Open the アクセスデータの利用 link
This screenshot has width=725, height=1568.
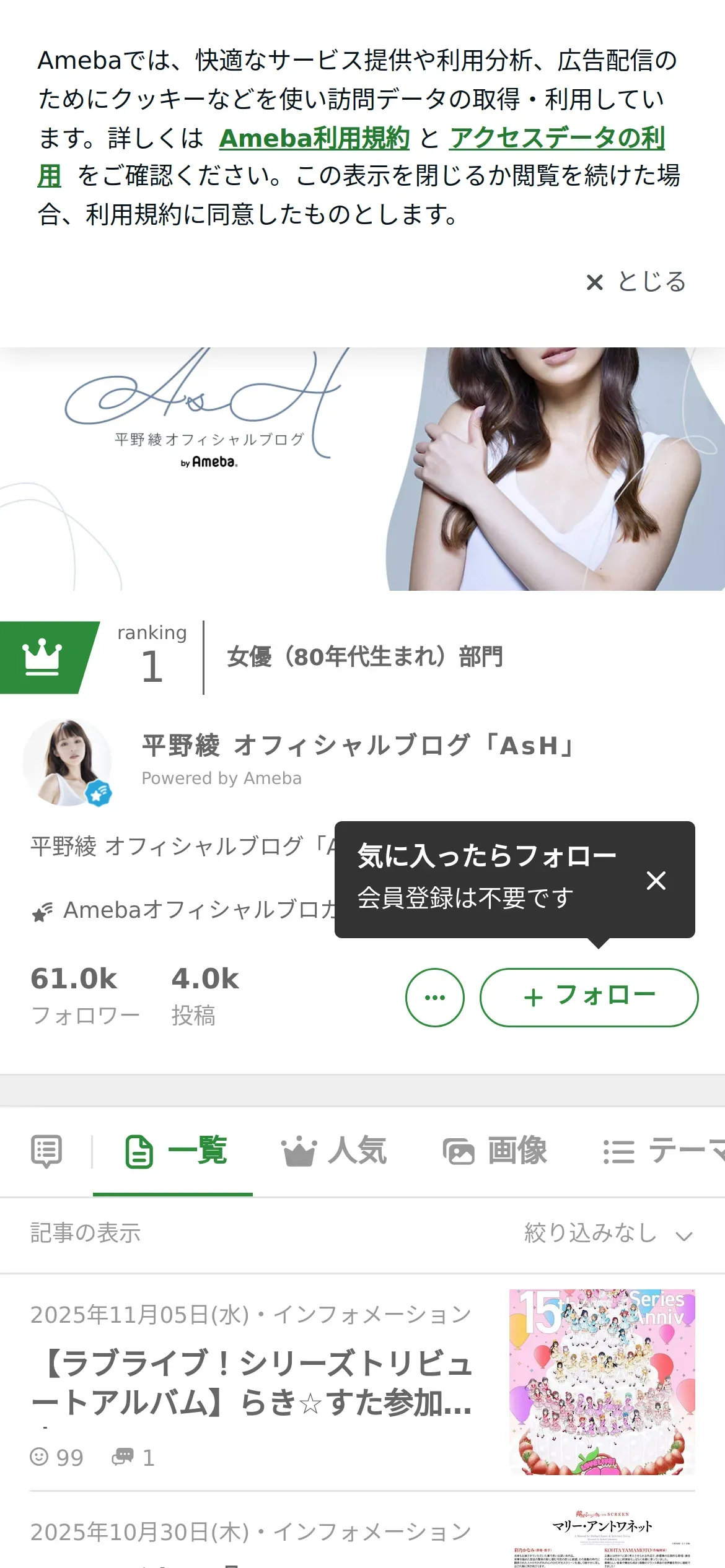(556, 138)
